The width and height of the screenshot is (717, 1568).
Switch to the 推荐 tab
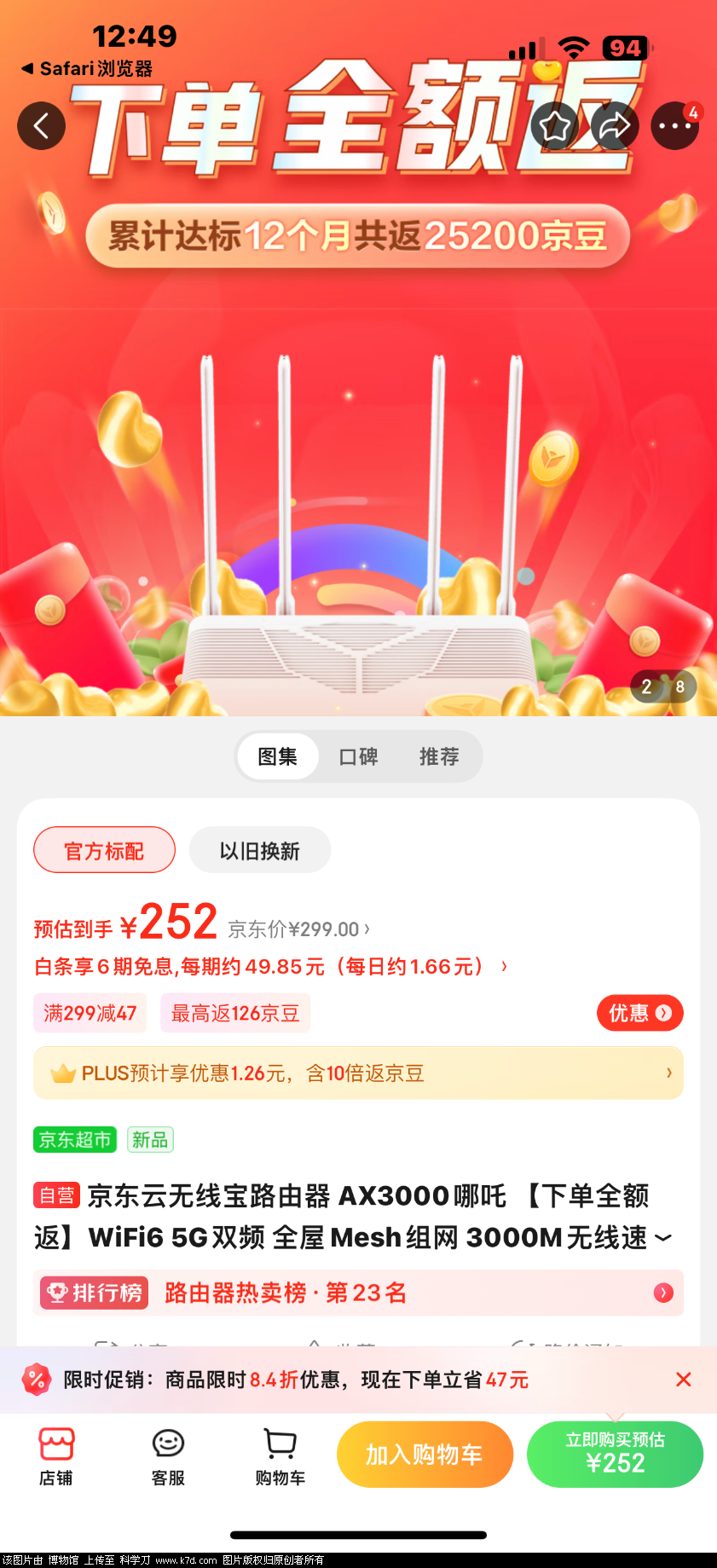tap(439, 756)
